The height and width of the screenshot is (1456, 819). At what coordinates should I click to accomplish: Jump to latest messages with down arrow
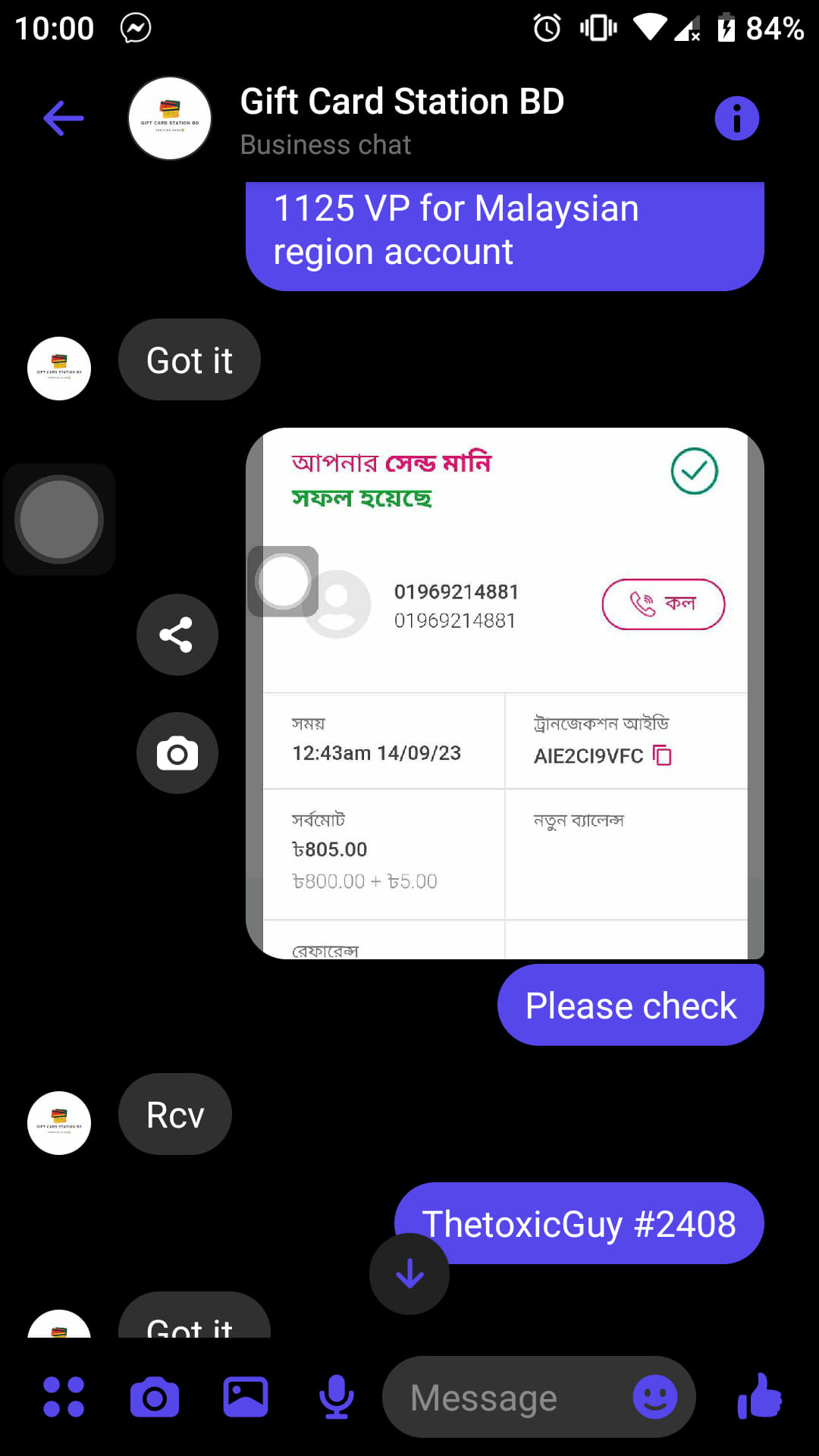point(409,1274)
